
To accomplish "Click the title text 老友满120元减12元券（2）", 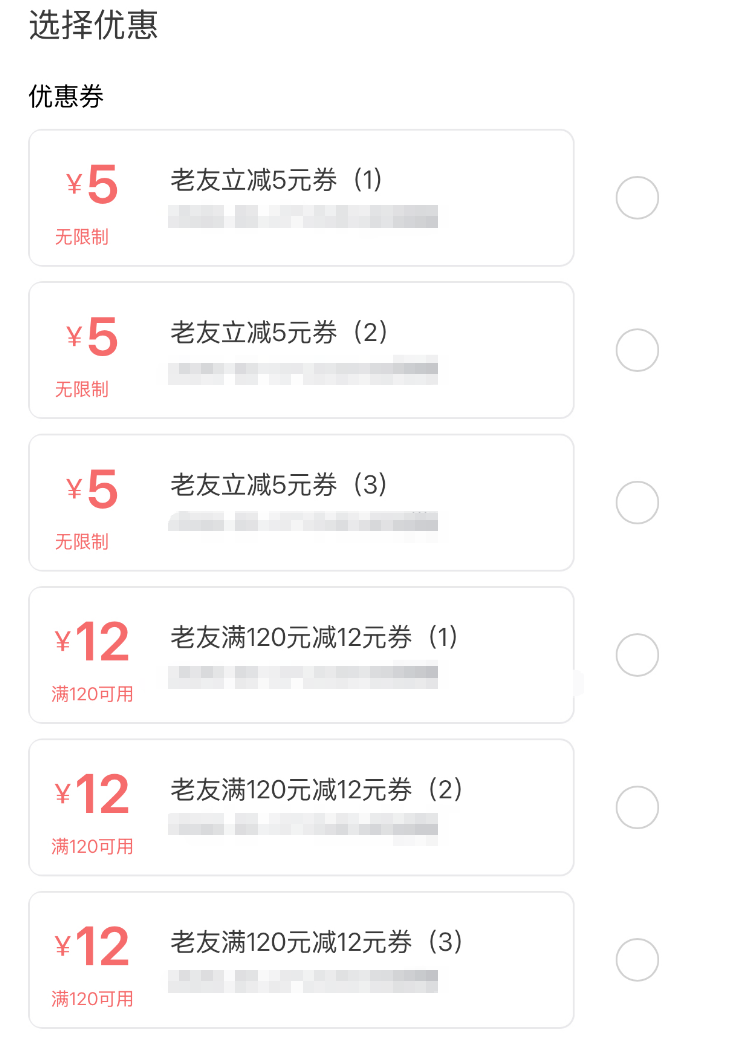I will pyautogui.click(x=316, y=790).
